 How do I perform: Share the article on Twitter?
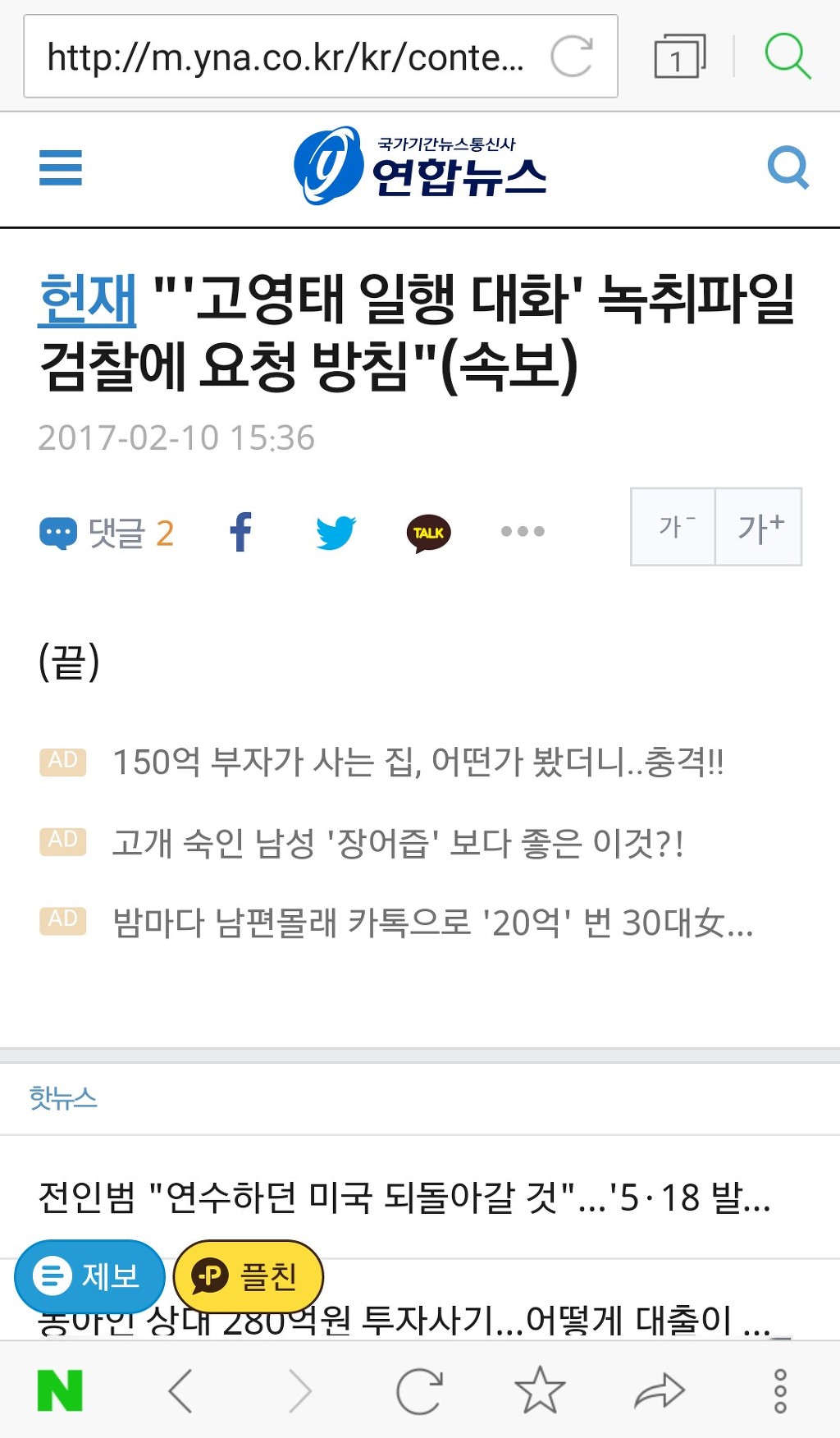[336, 533]
